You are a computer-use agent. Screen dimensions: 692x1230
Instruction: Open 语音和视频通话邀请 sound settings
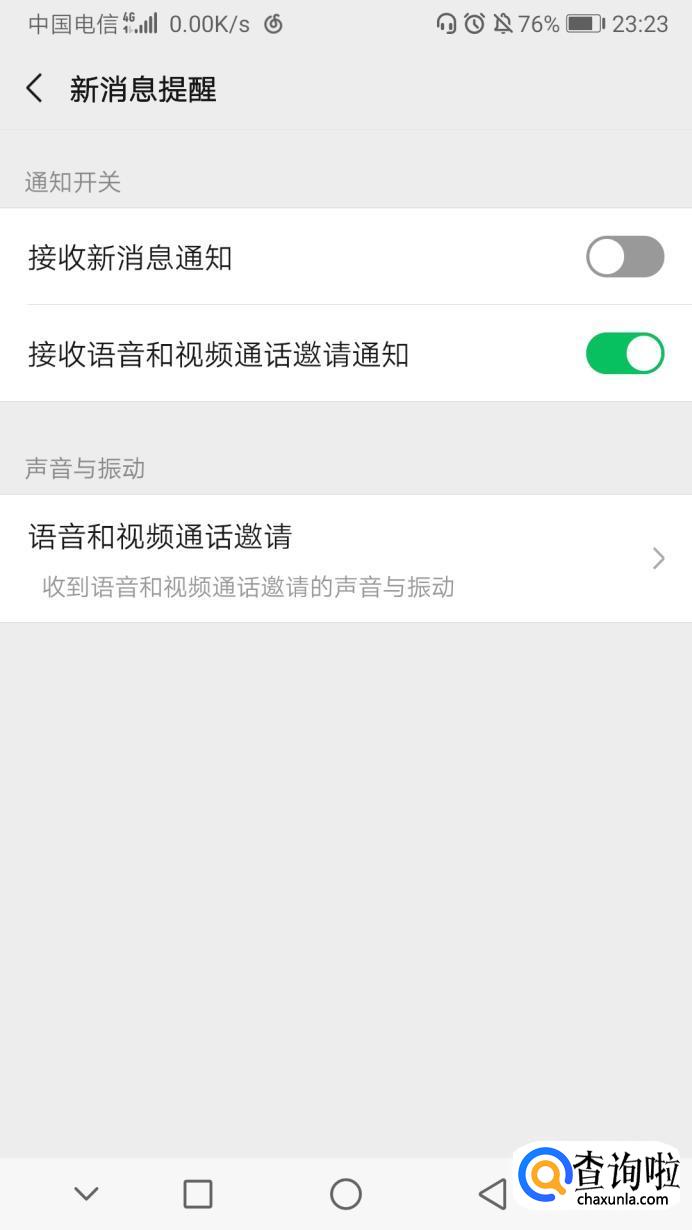pyautogui.click(x=345, y=558)
